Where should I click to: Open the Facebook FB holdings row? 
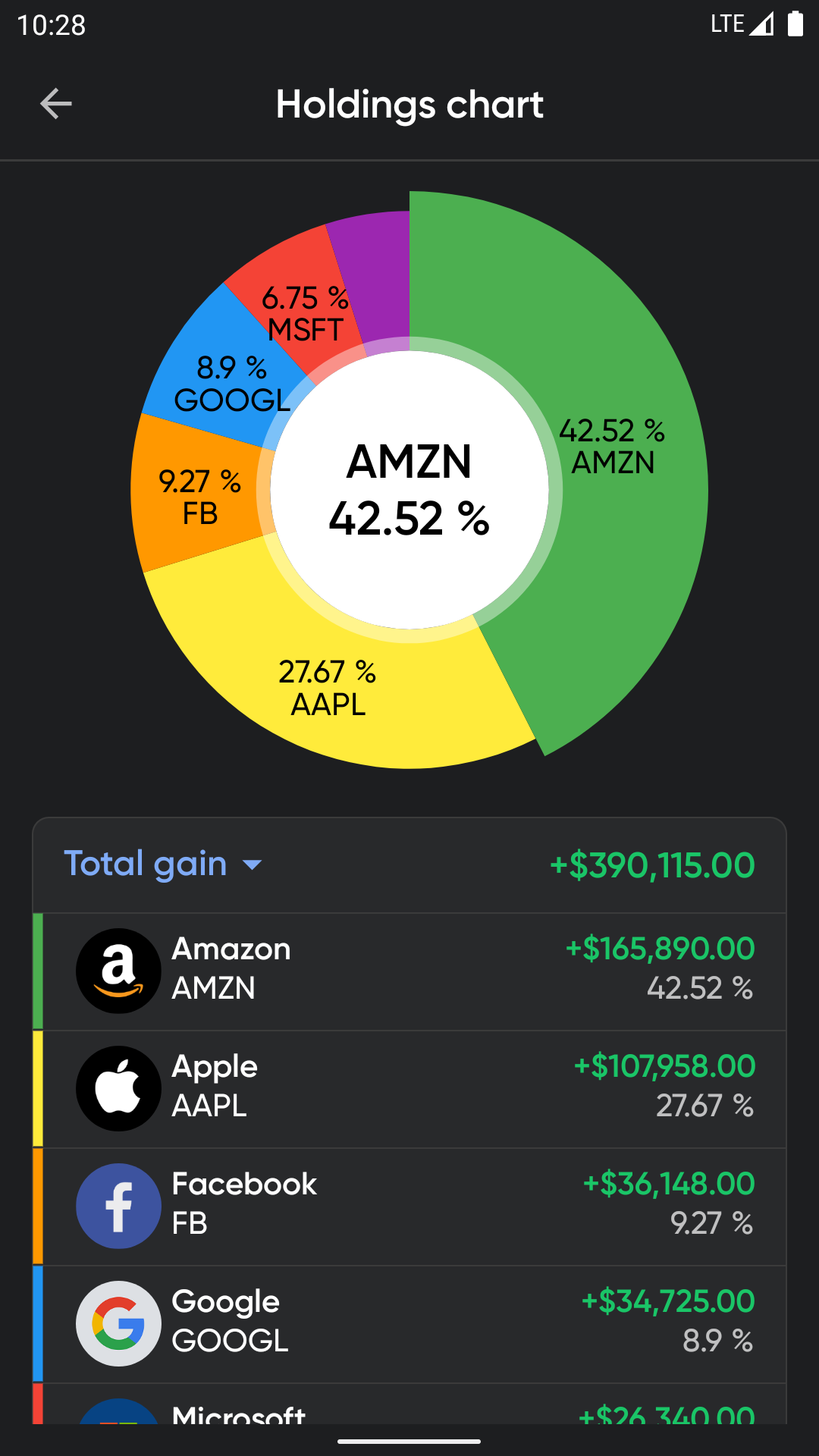pyautogui.click(x=409, y=1206)
